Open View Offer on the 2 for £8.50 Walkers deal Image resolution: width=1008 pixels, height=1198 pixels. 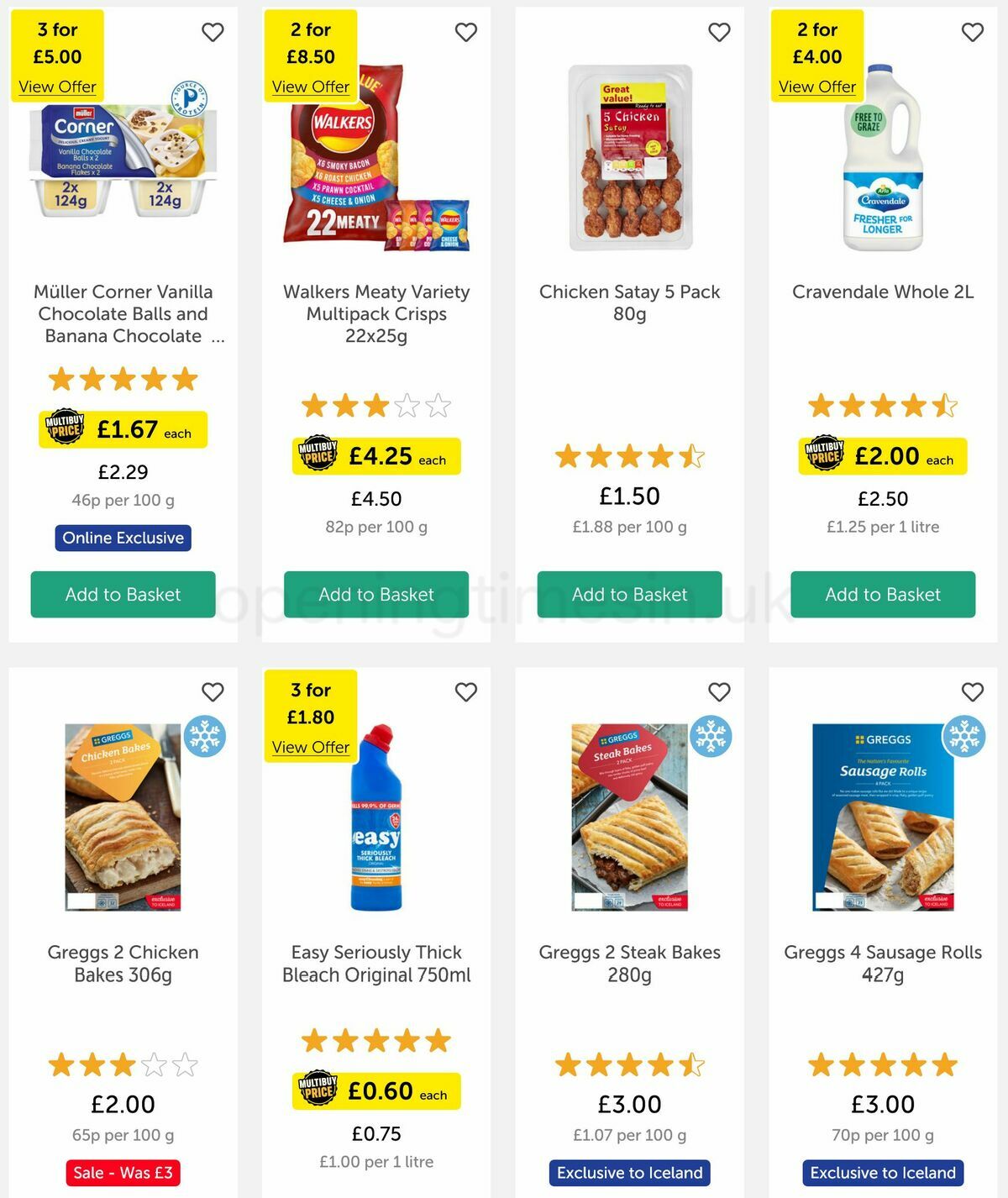(x=310, y=87)
